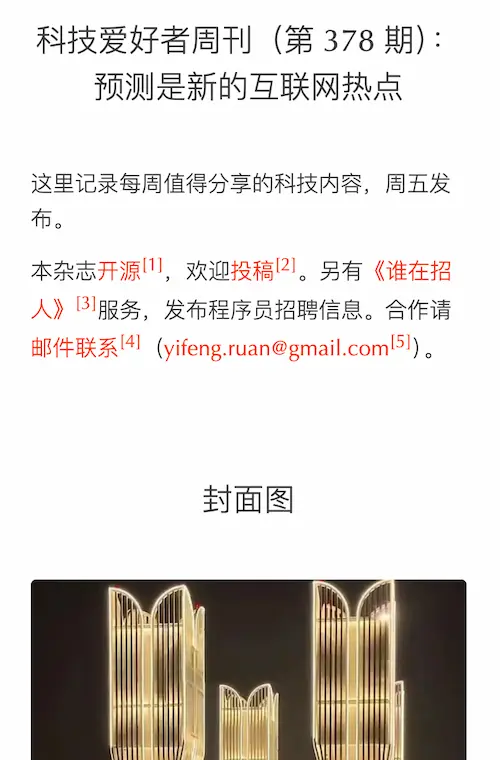500x760 pixels.
Task: Tap the 邮件联系 link
Action: tap(75, 347)
